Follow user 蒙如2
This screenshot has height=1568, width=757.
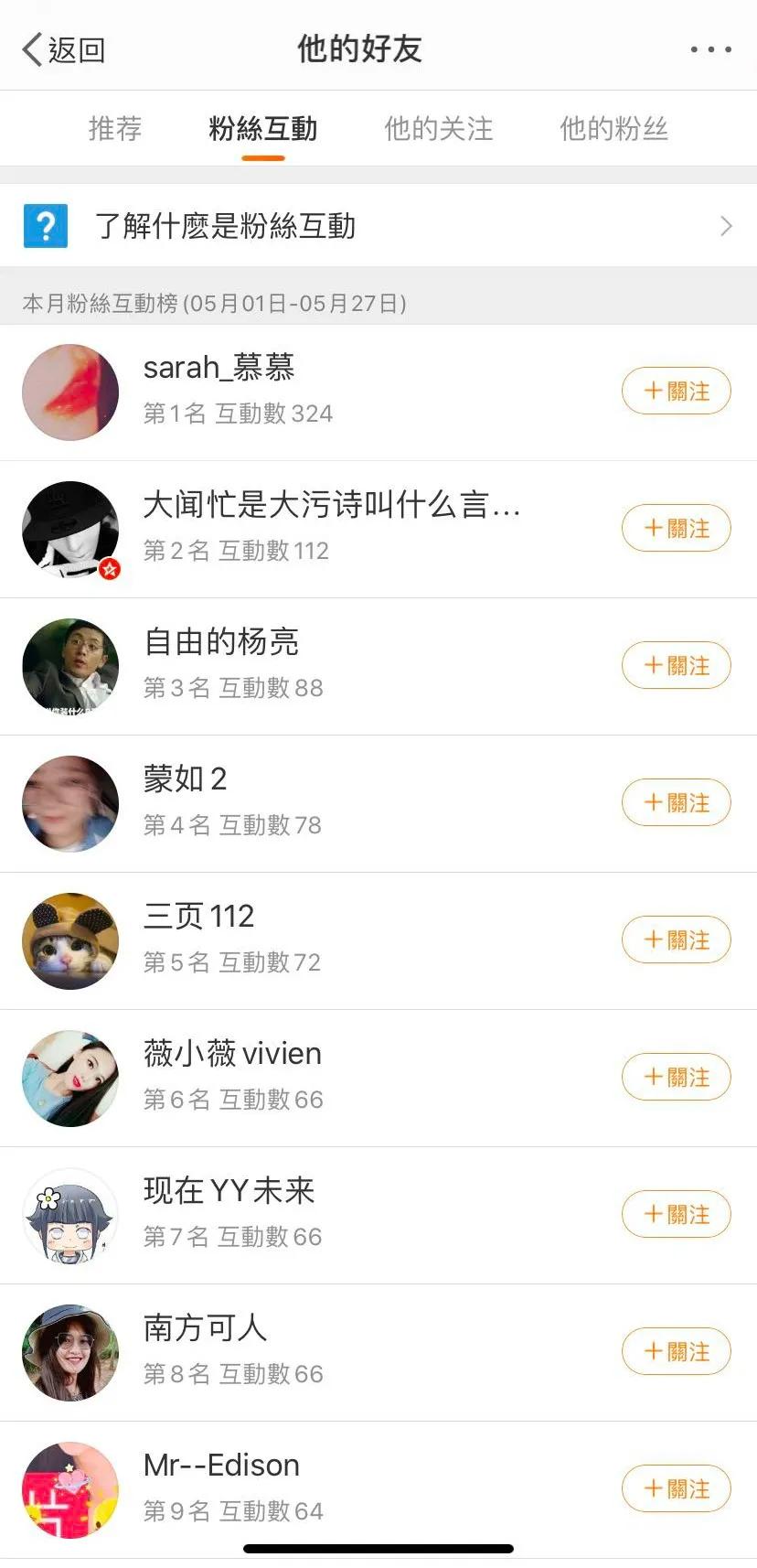(x=676, y=802)
